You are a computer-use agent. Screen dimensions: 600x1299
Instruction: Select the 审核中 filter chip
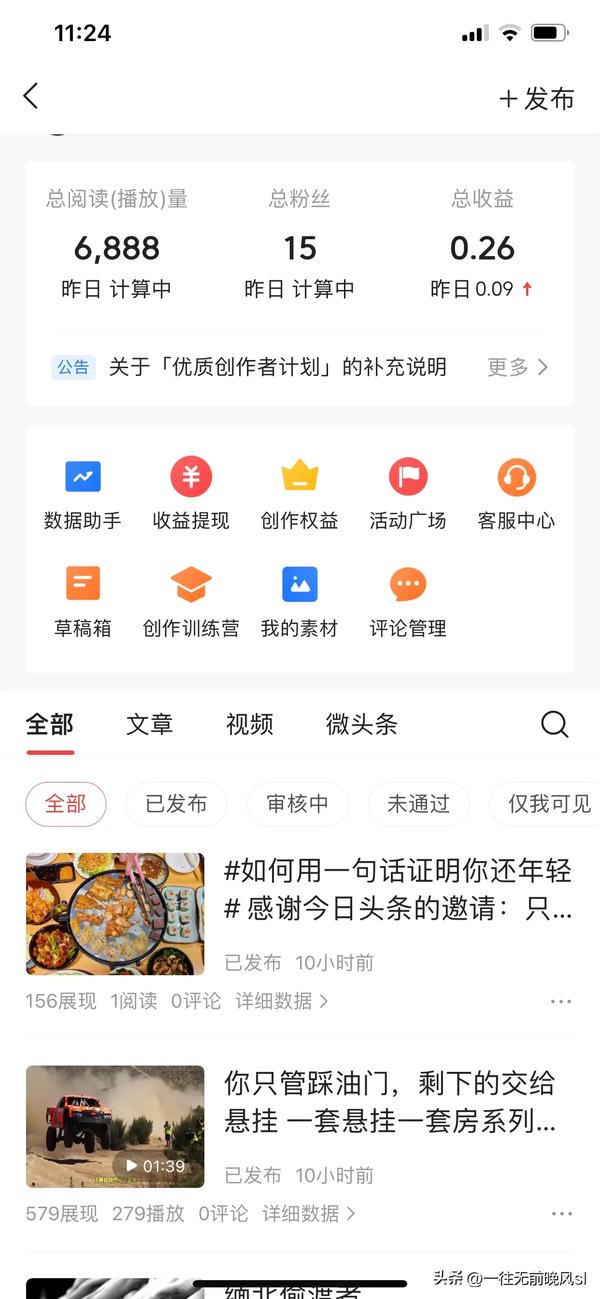tap(297, 804)
